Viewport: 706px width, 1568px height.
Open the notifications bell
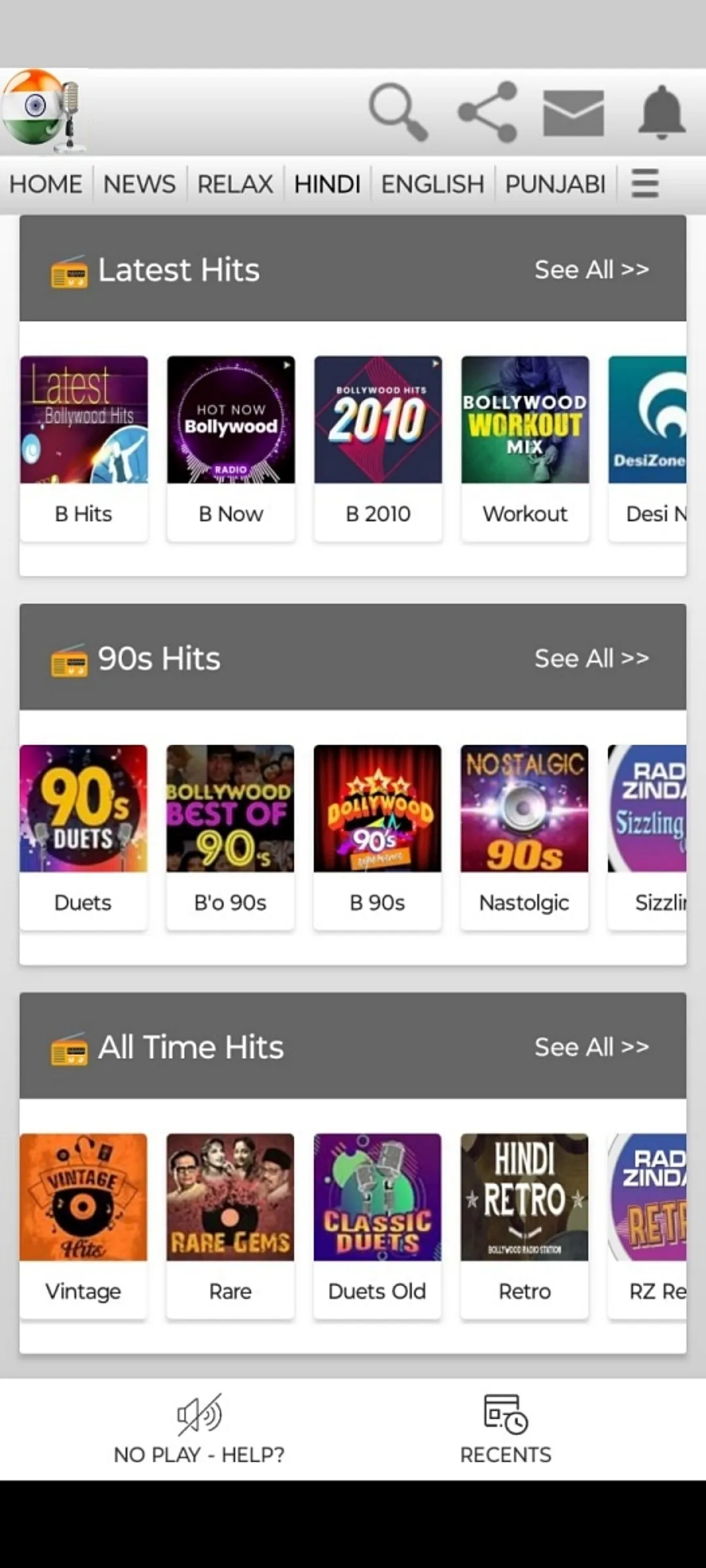tap(662, 112)
